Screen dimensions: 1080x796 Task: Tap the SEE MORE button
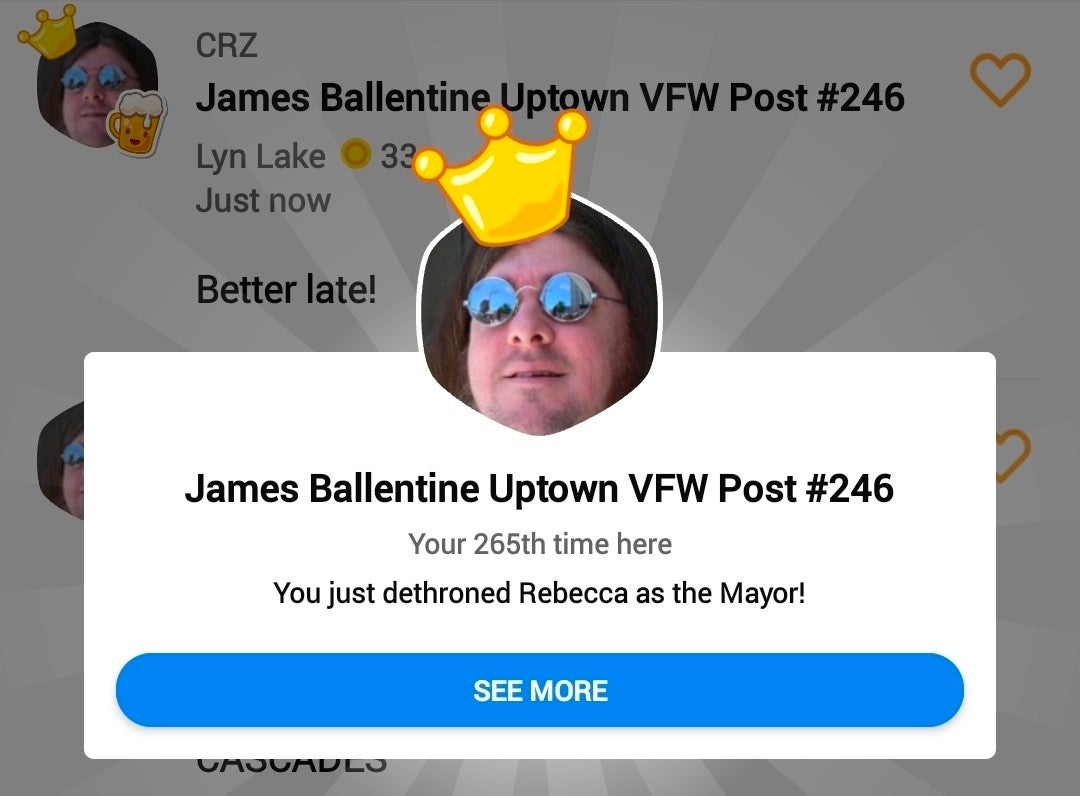click(x=540, y=690)
